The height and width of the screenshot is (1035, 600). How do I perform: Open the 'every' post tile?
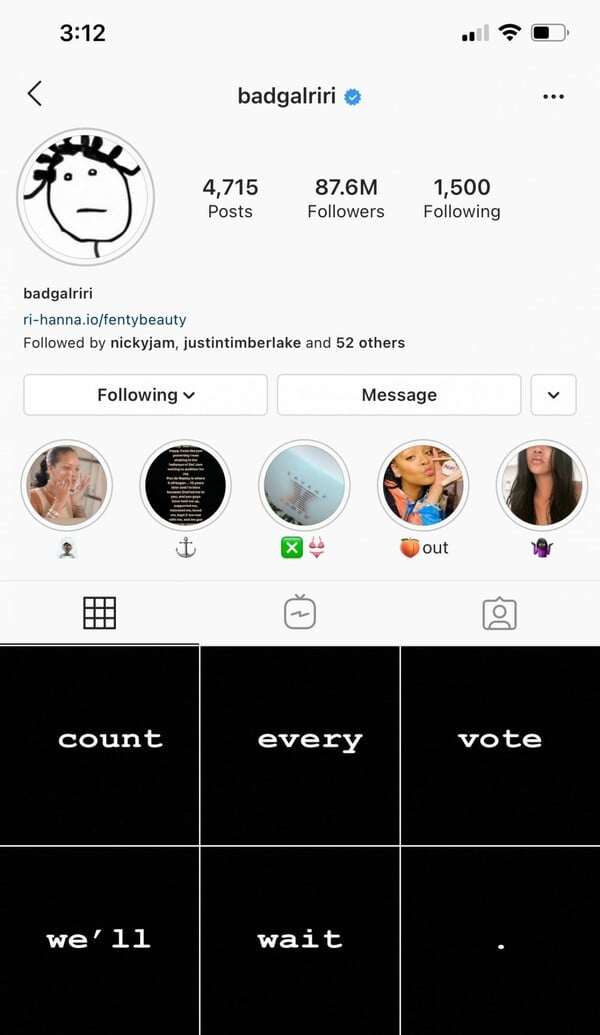pos(300,745)
